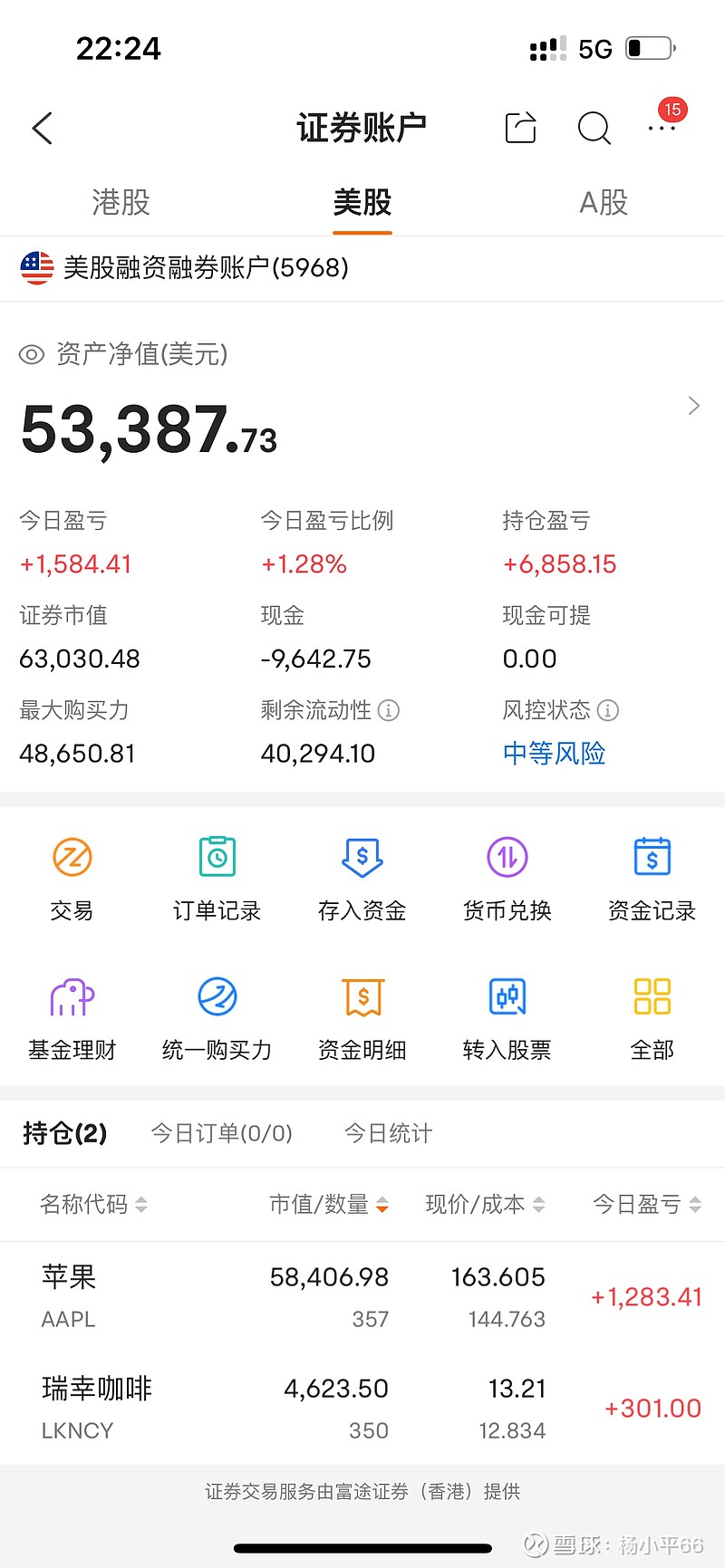This screenshot has width=725, height=1568.
Task: Open the 苹果 AAPL holding row
Action: pos(362,1297)
